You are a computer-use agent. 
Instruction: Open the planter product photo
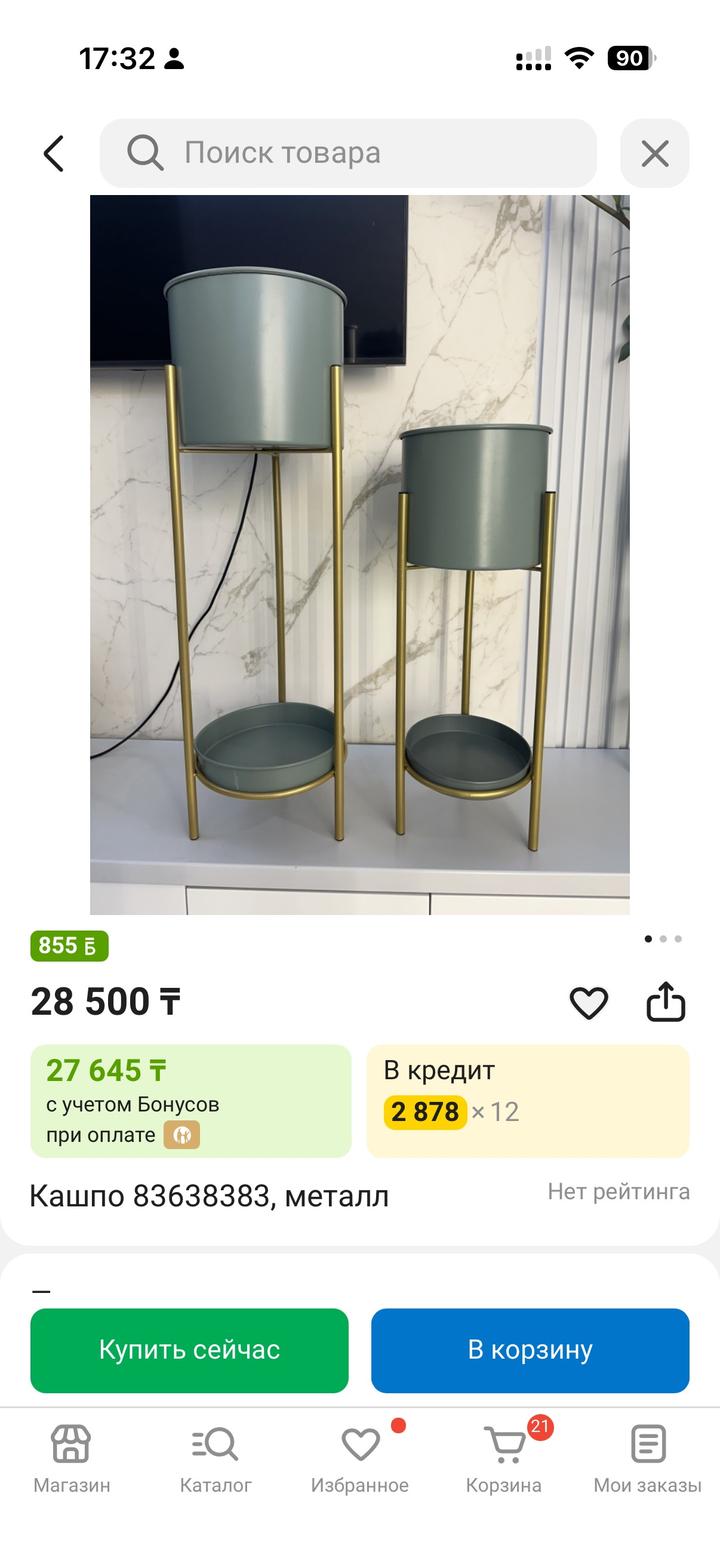(x=360, y=554)
